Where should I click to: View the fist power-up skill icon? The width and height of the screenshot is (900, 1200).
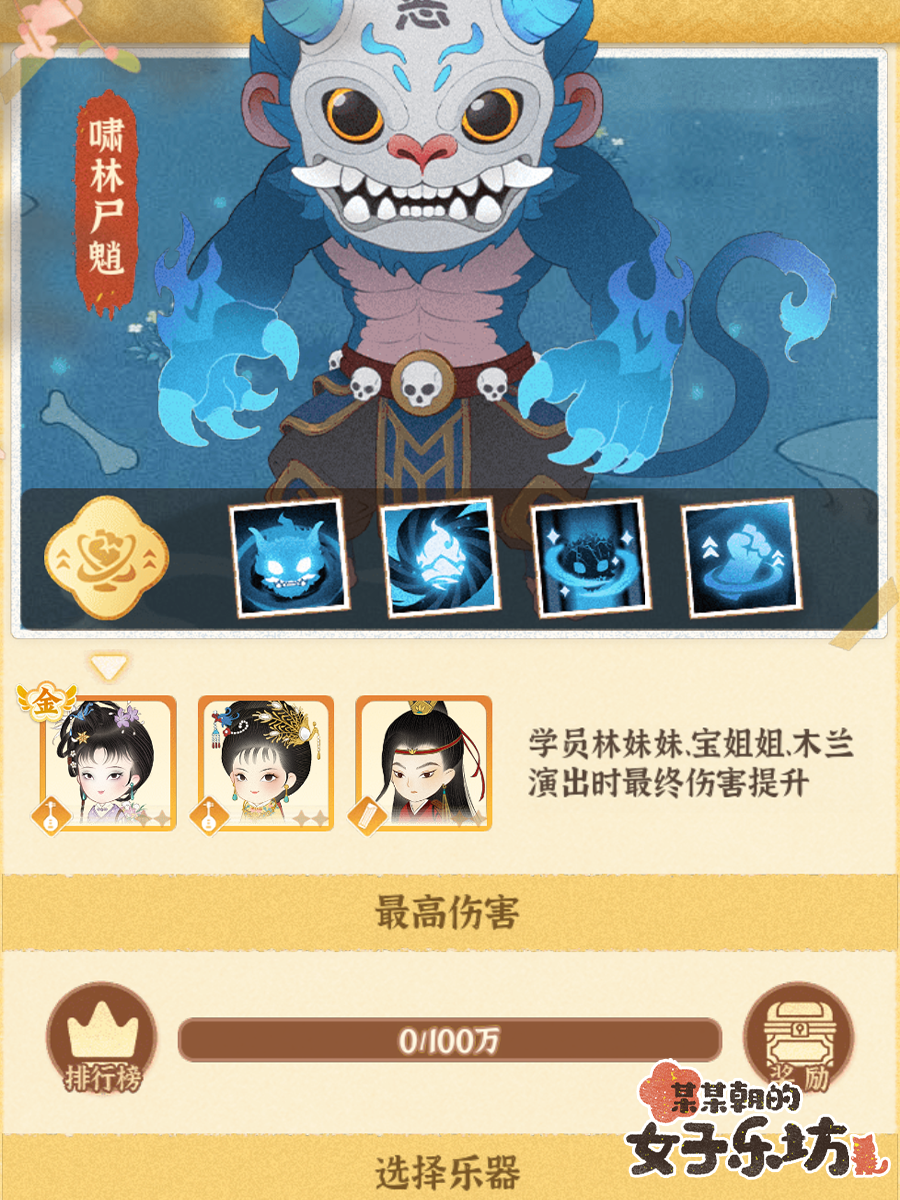(x=741, y=558)
